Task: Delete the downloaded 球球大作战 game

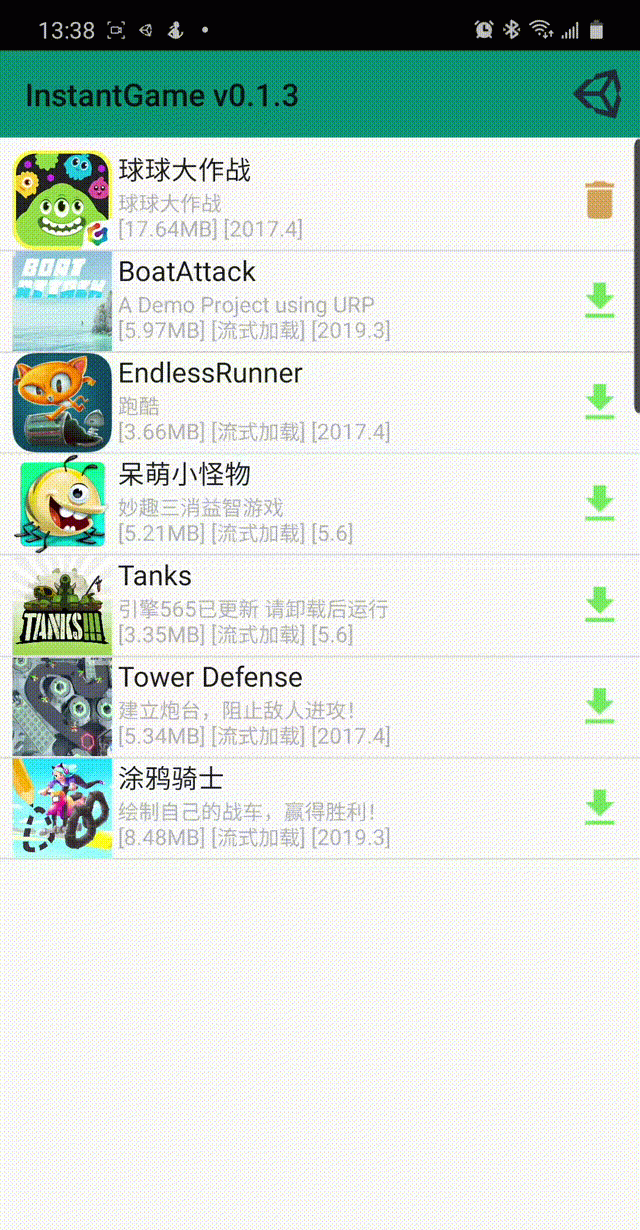Action: (599, 200)
